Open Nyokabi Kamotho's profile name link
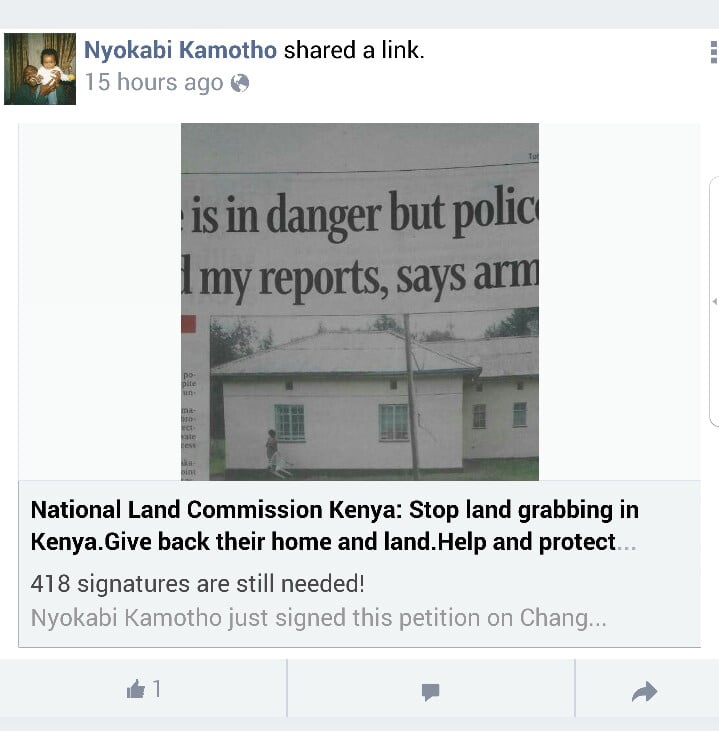 click(x=180, y=50)
